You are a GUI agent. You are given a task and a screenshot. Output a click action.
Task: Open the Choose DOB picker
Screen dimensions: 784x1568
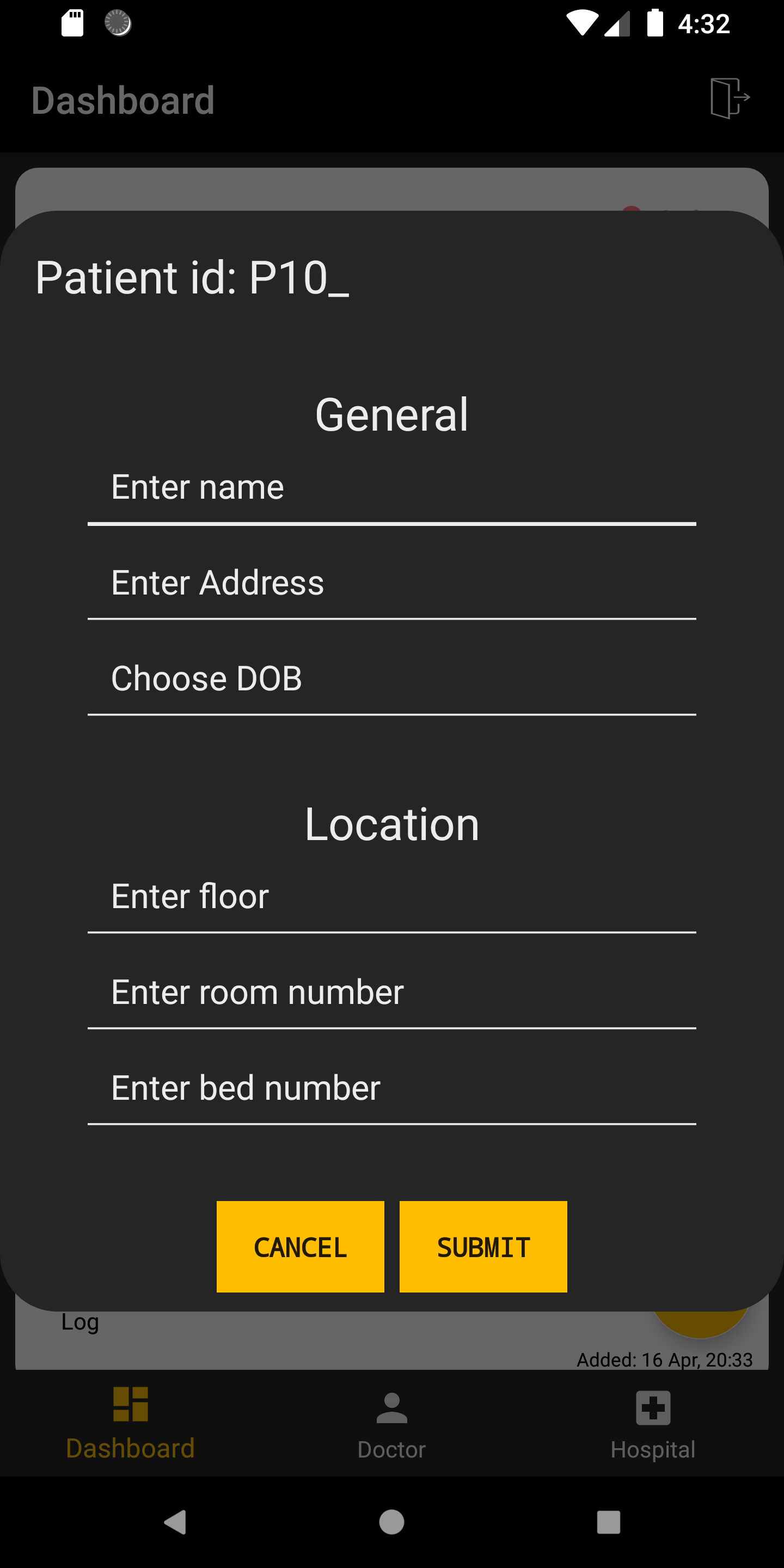coord(391,679)
